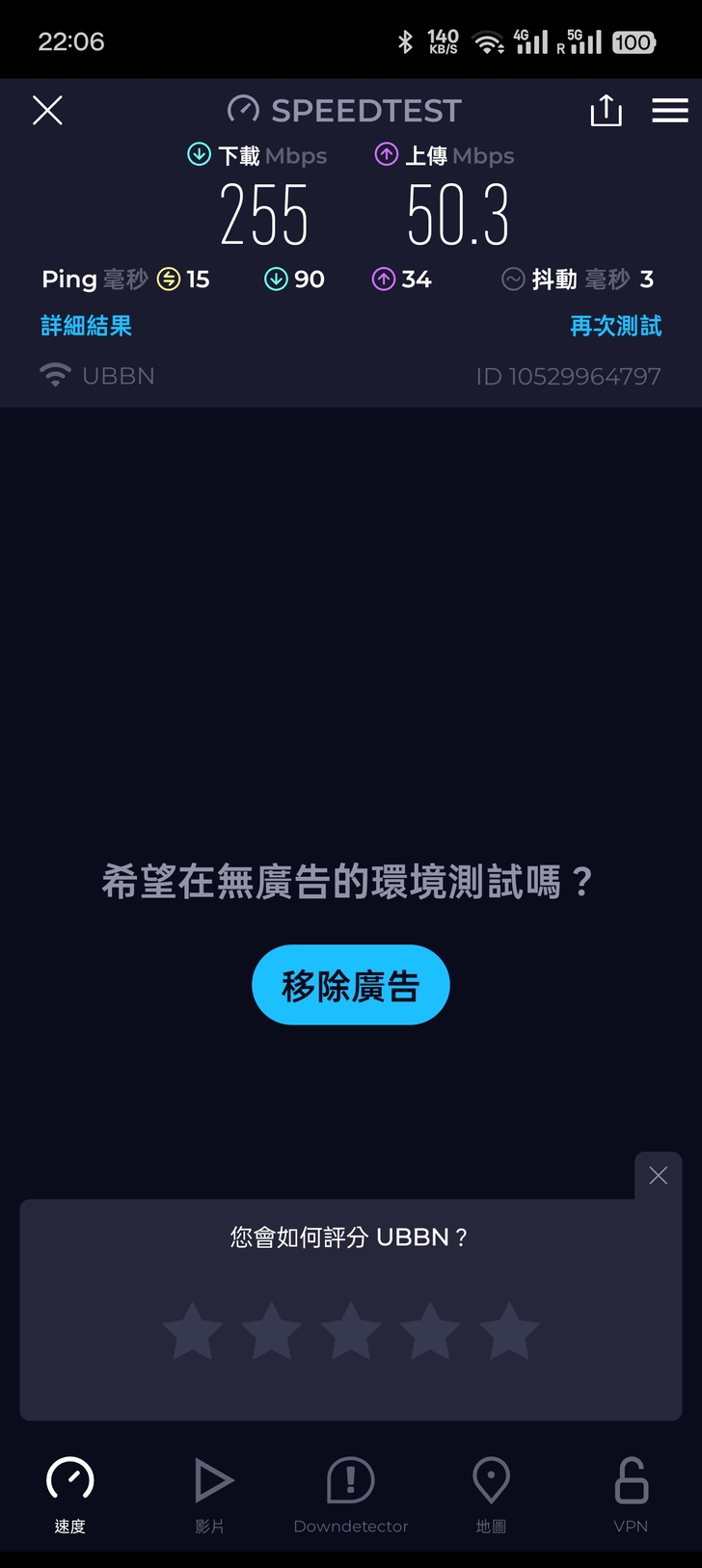Open the VPN tab
This screenshot has height=1568, width=702.
tap(631, 1494)
